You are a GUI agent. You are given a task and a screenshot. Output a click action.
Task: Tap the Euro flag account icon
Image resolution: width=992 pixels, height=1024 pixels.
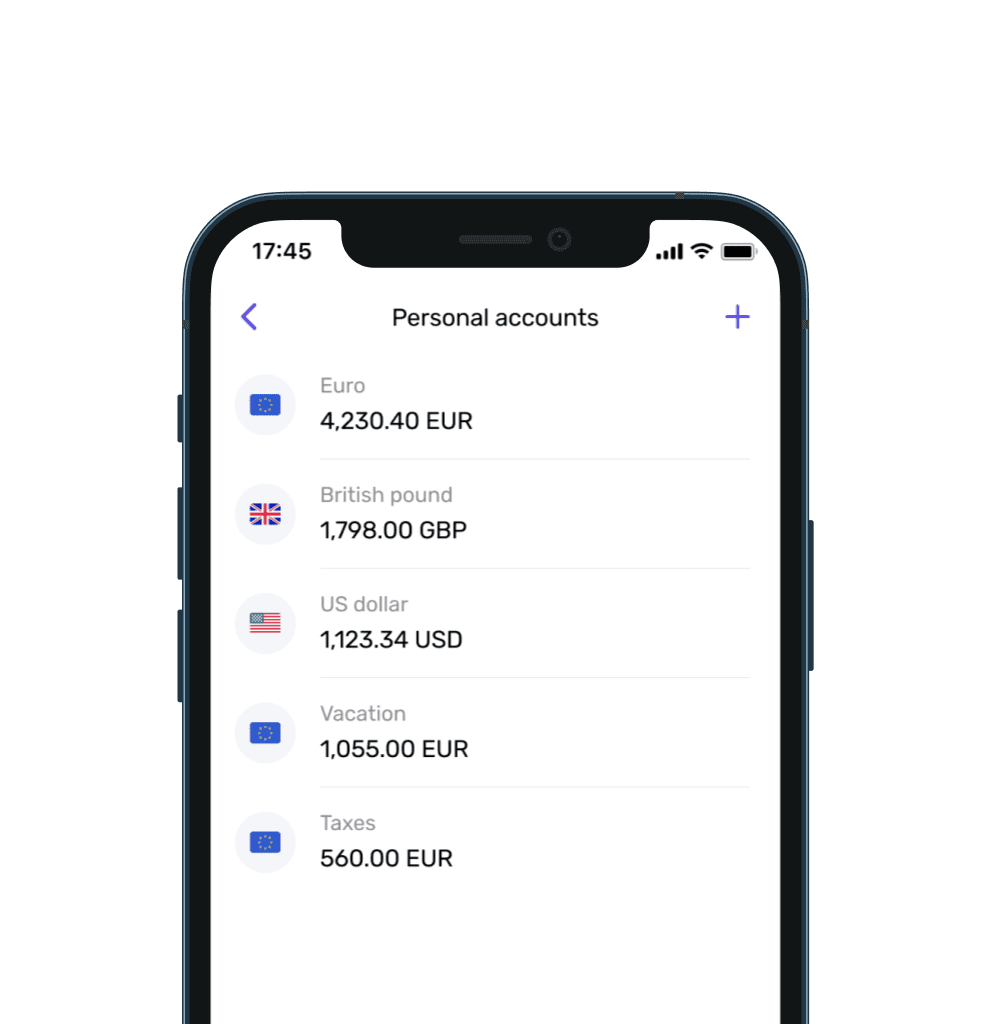[265, 405]
